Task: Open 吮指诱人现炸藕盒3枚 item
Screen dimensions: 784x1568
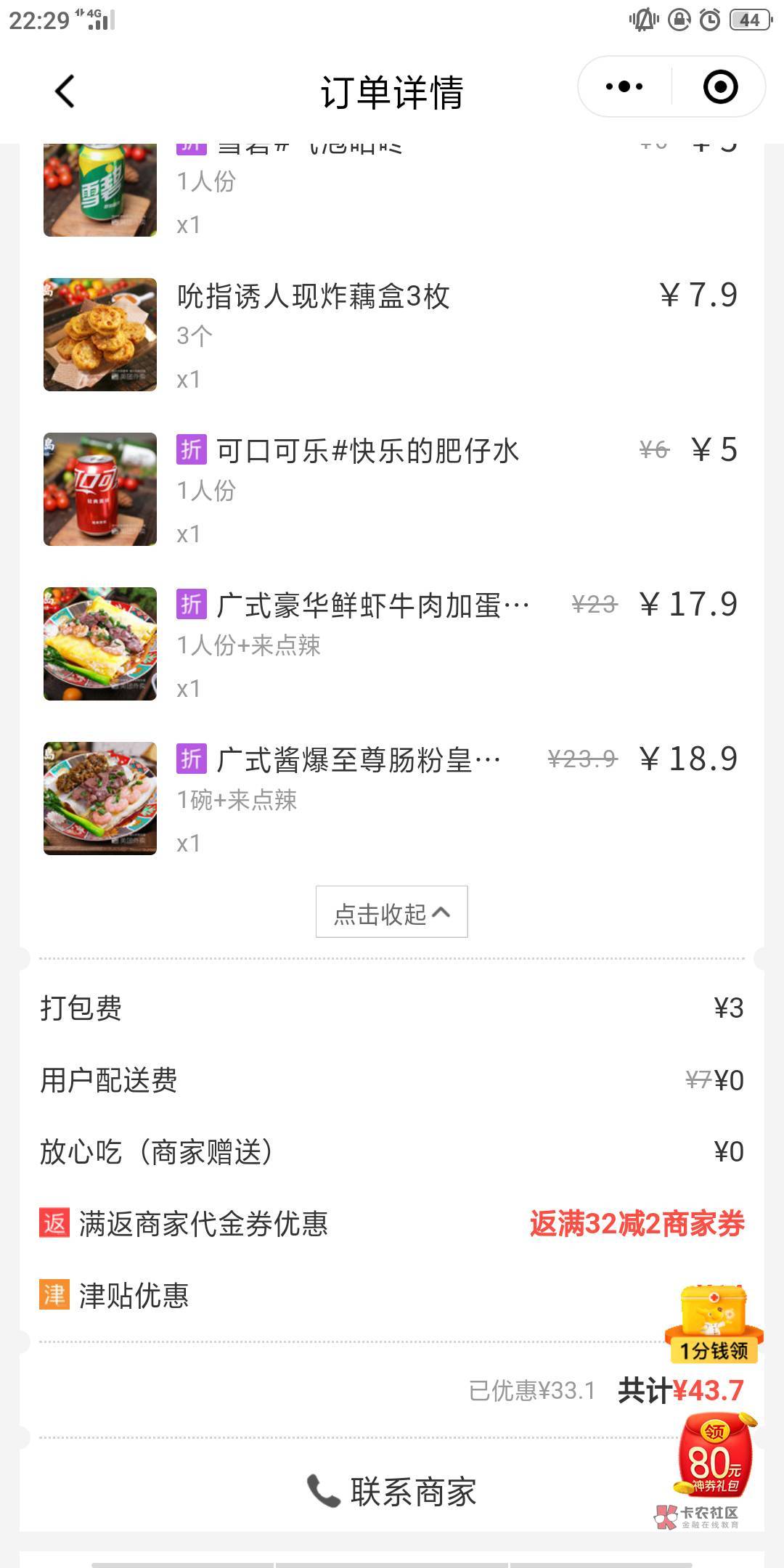Action: point(314,296)
